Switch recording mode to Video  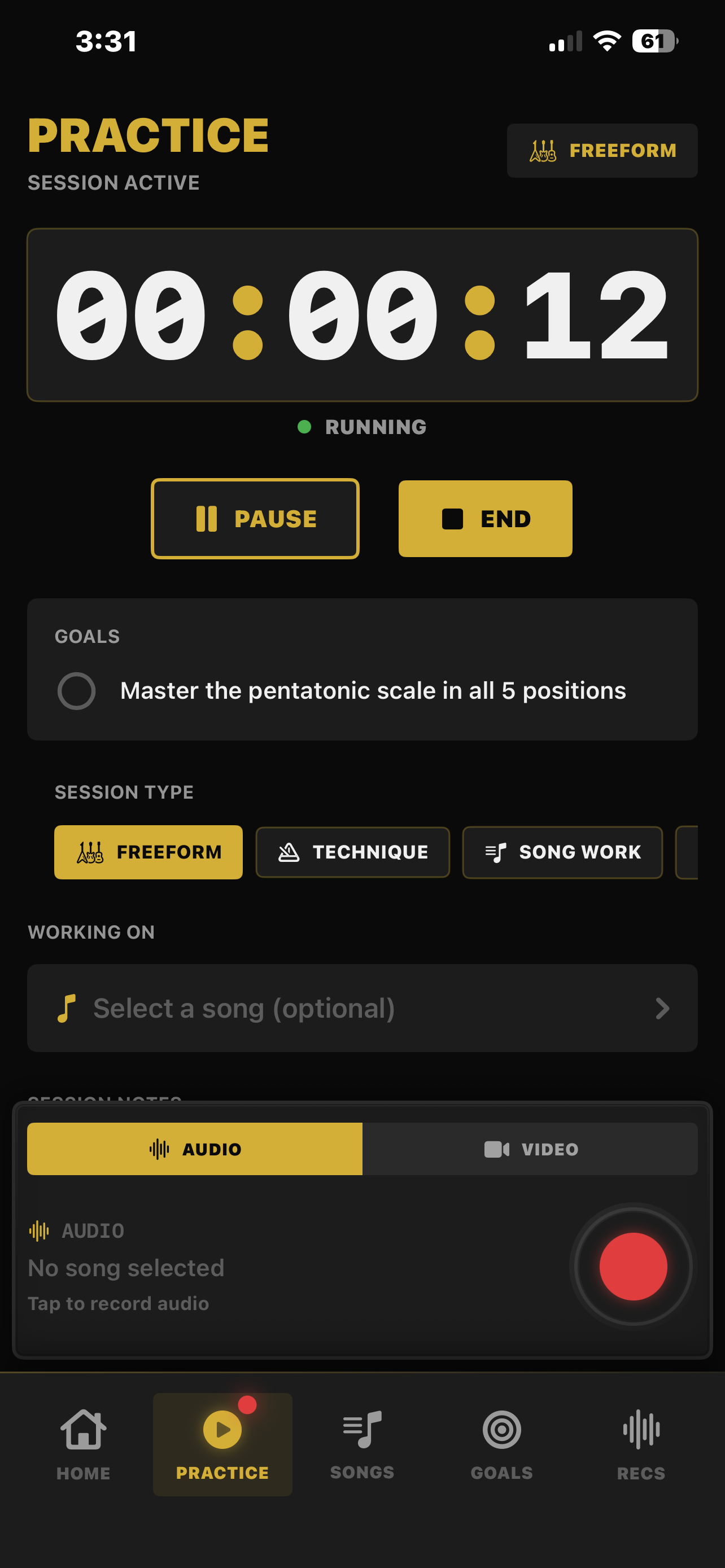click(x=530, y=1149)
